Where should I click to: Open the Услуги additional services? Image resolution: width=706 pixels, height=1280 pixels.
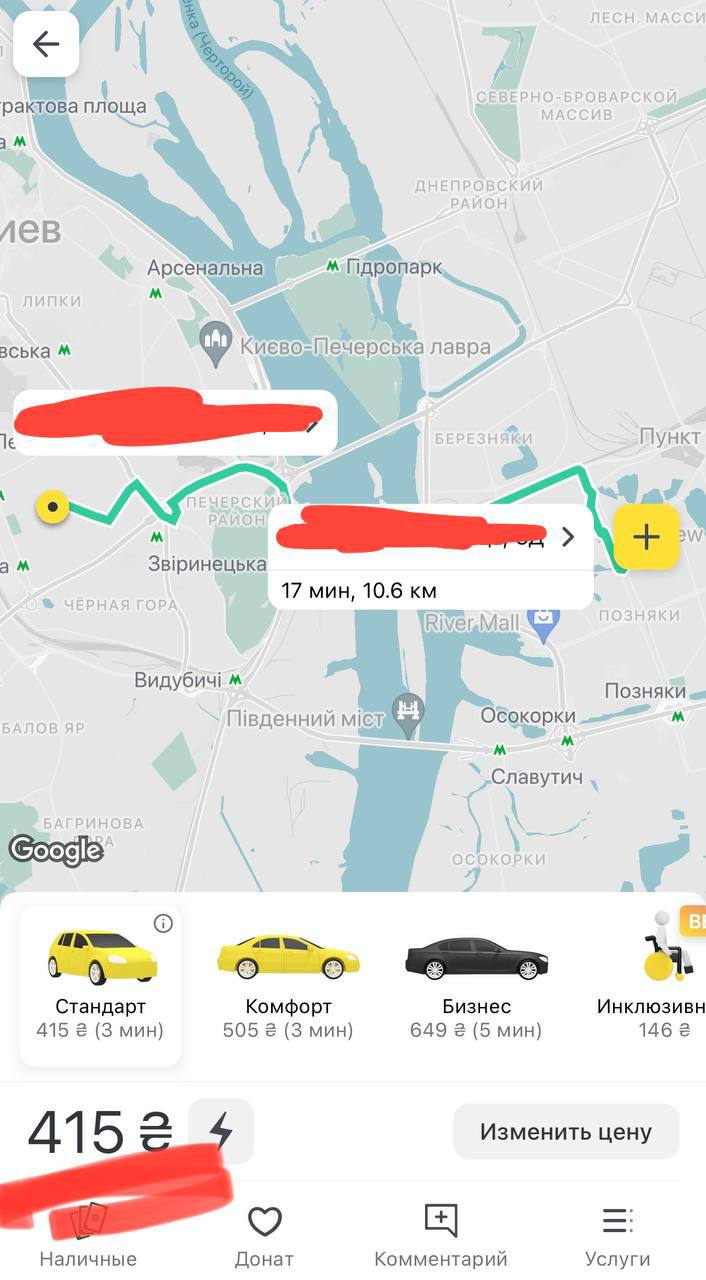pos(617,1237)
